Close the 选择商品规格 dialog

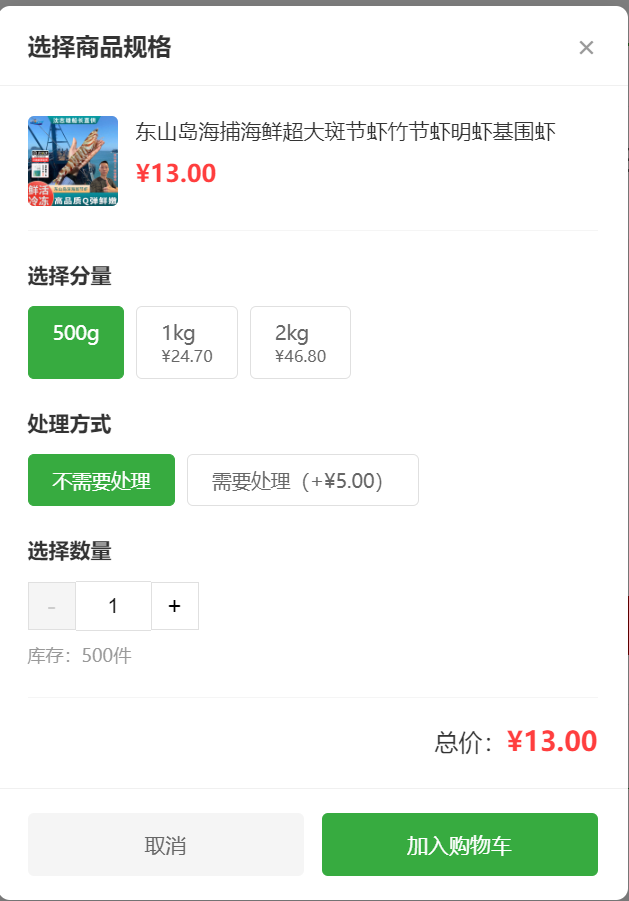click(x=586, y=48)
